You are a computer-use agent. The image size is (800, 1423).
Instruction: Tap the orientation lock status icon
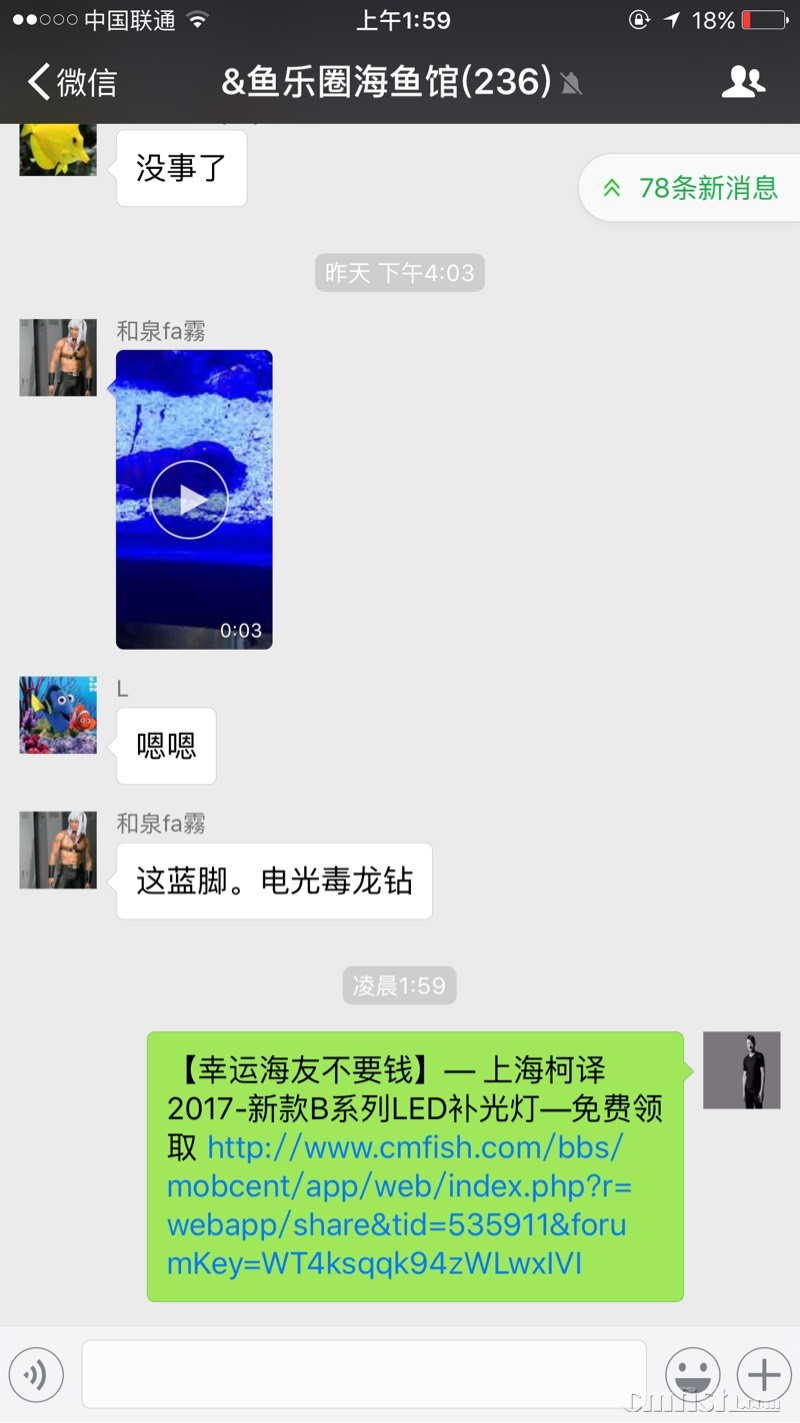[640, 18]
